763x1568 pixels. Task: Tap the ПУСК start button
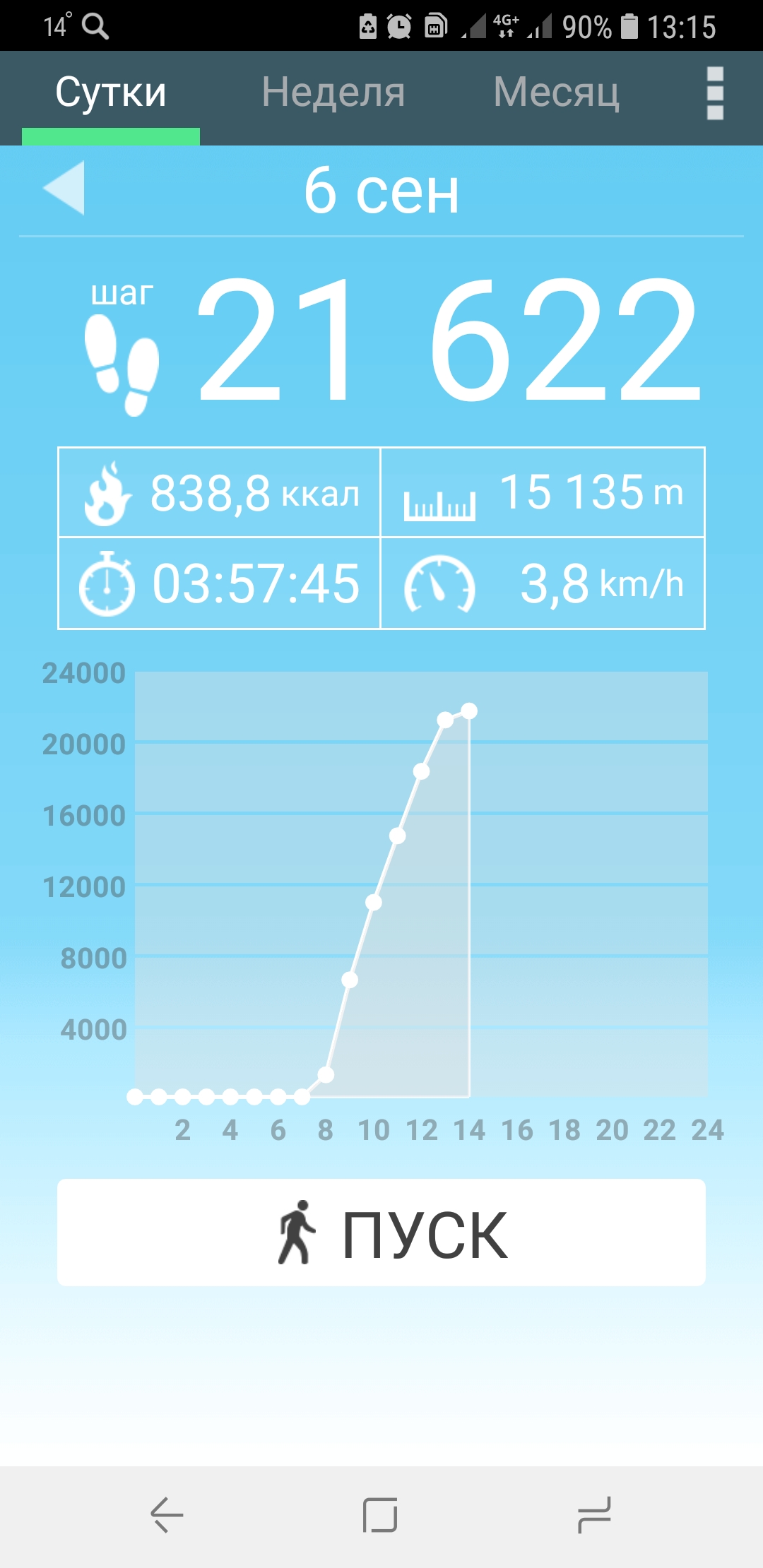[x=381, y=1233]
